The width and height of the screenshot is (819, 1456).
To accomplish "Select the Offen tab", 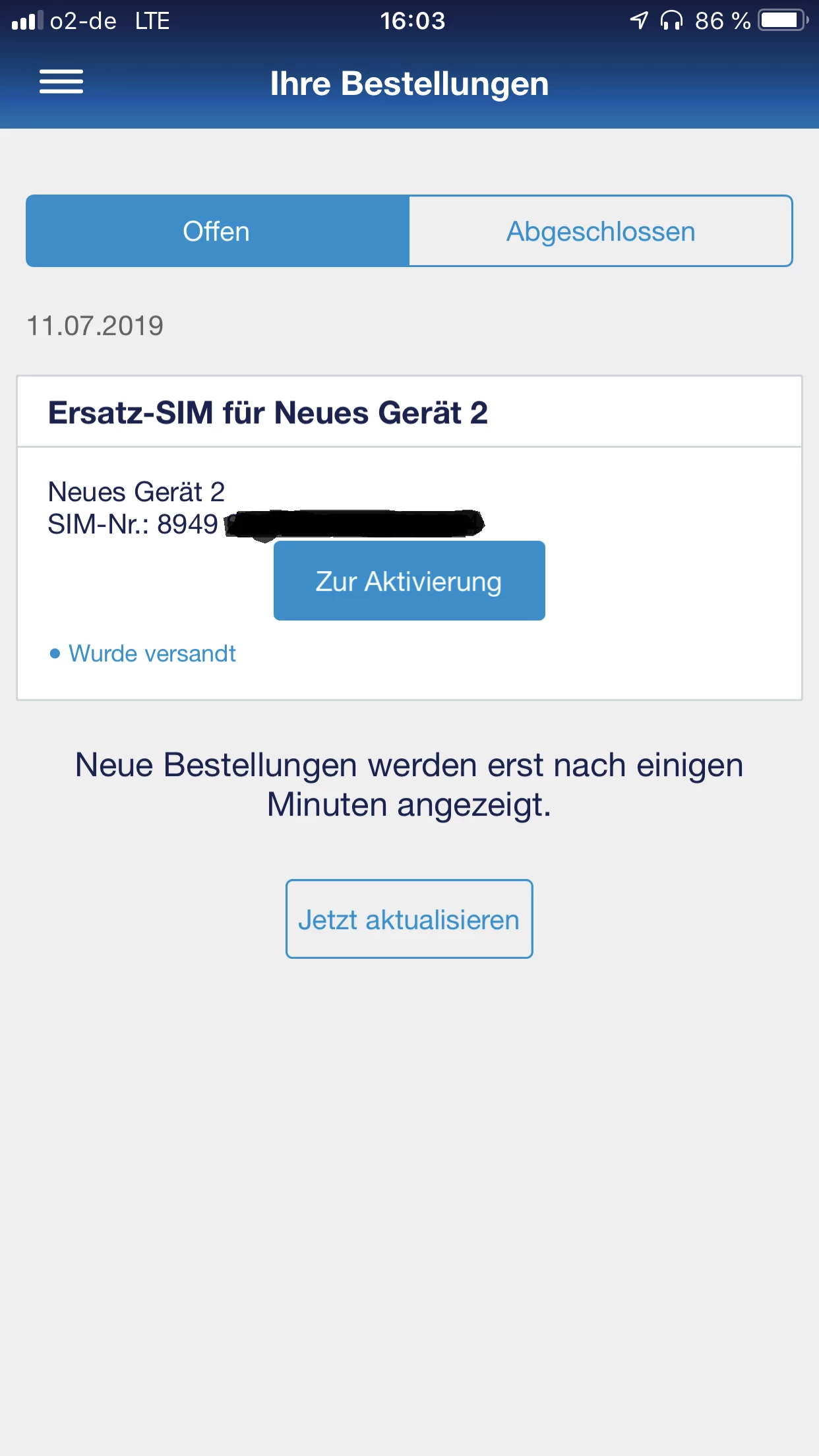I will (x=217, y=231).
